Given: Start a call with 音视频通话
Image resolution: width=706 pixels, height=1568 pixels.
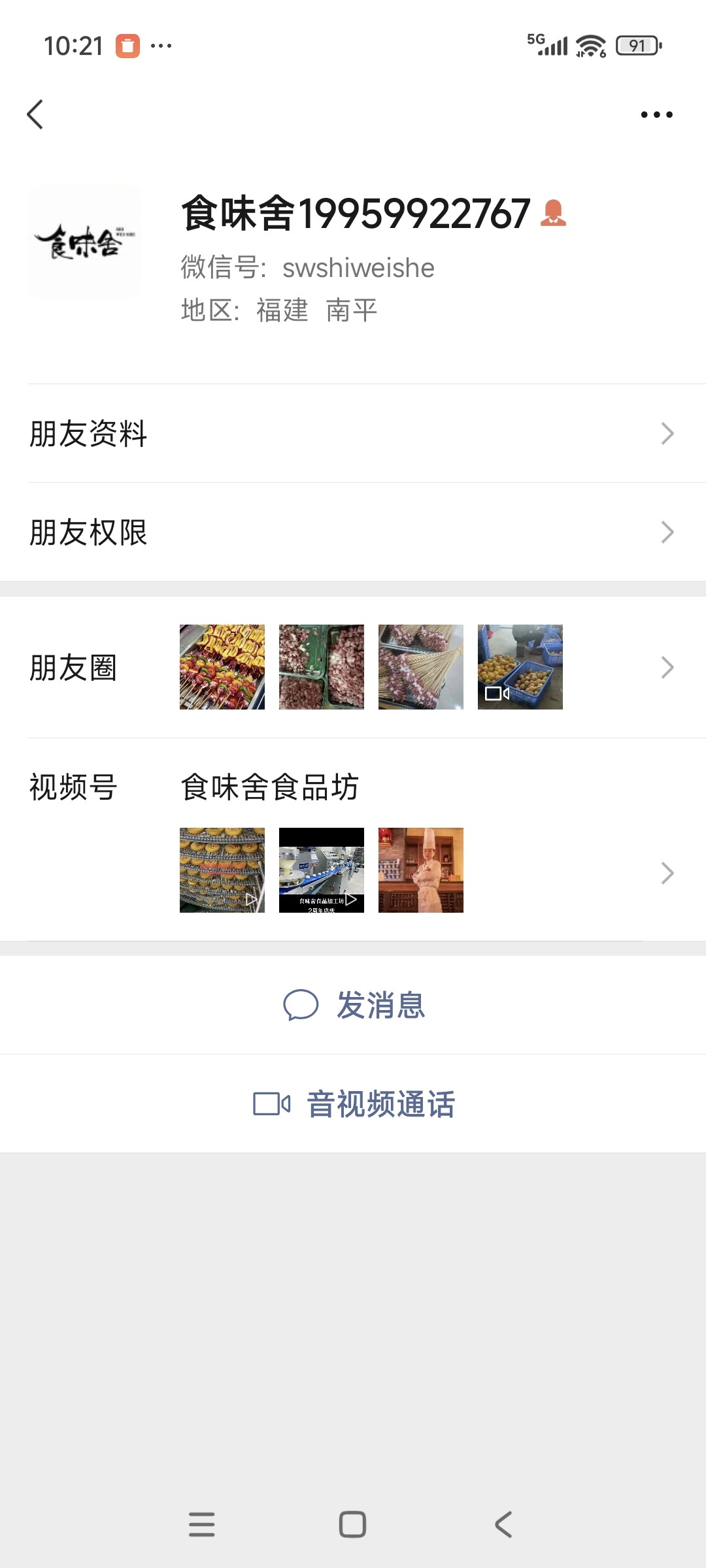Looking at the screenshot, I should 354,1104.
